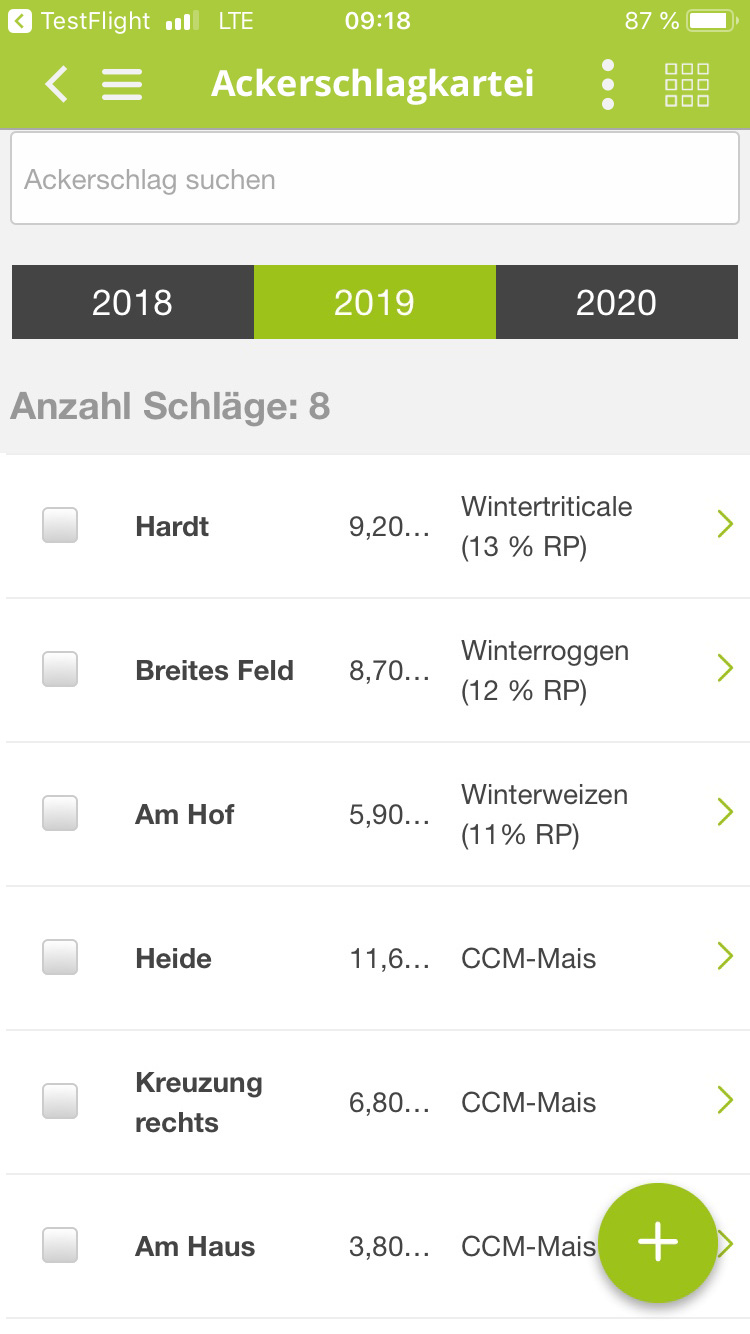Open the three-dot overflow menu

608,84
